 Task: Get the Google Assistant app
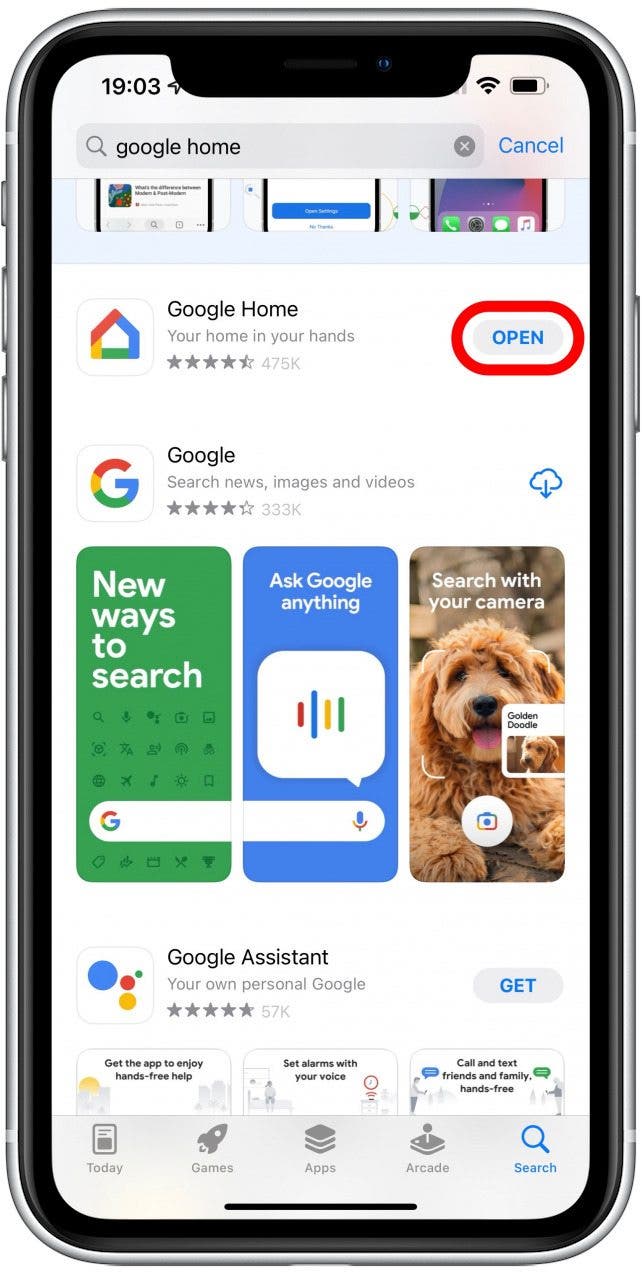coord(517,985)
